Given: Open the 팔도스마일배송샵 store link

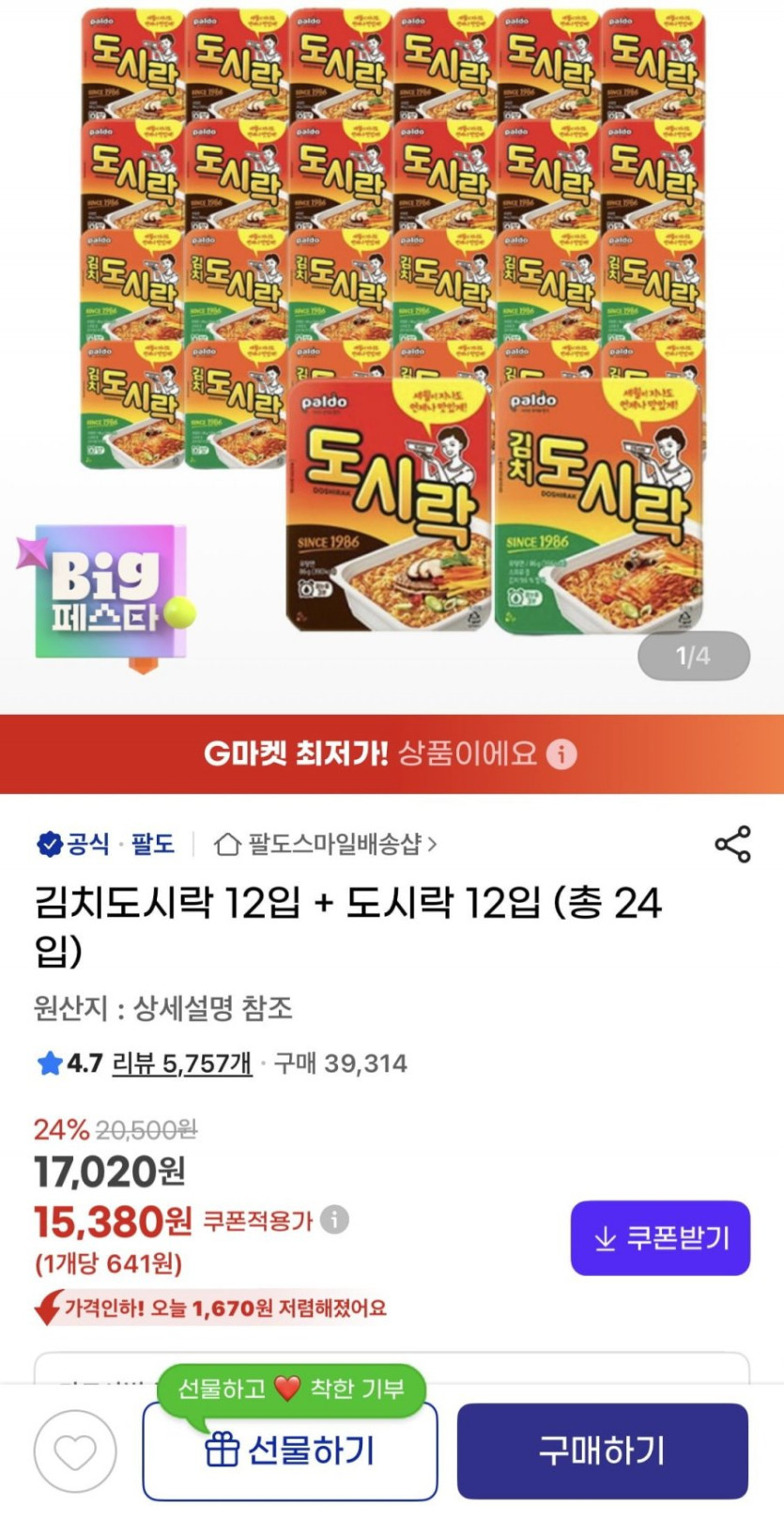Looking at the screenshot, I should [325, 845].
